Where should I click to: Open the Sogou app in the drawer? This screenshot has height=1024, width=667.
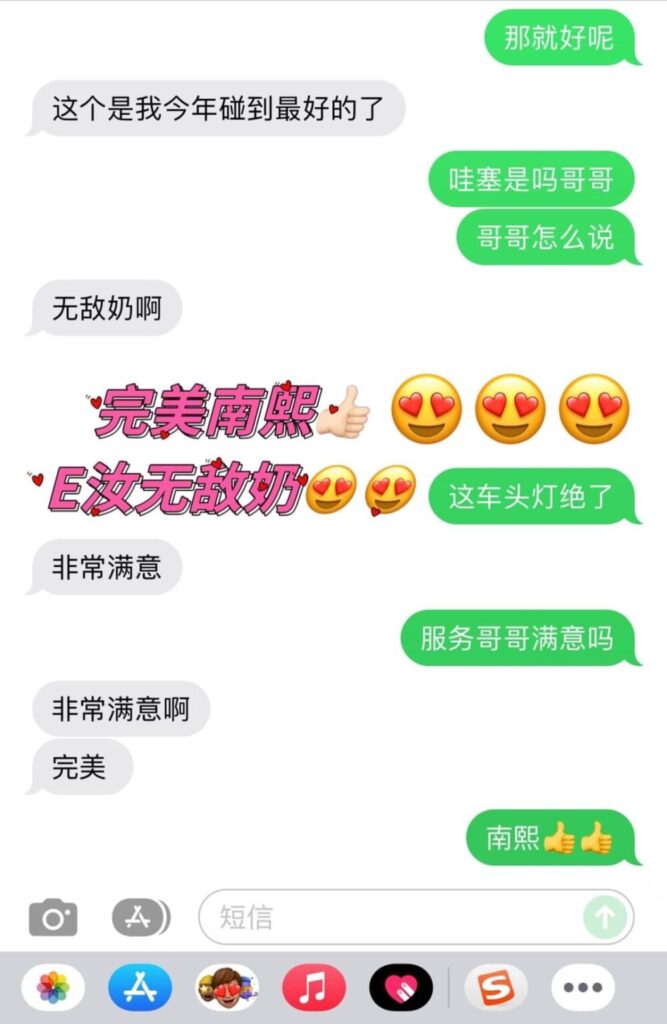coord(495,988)
